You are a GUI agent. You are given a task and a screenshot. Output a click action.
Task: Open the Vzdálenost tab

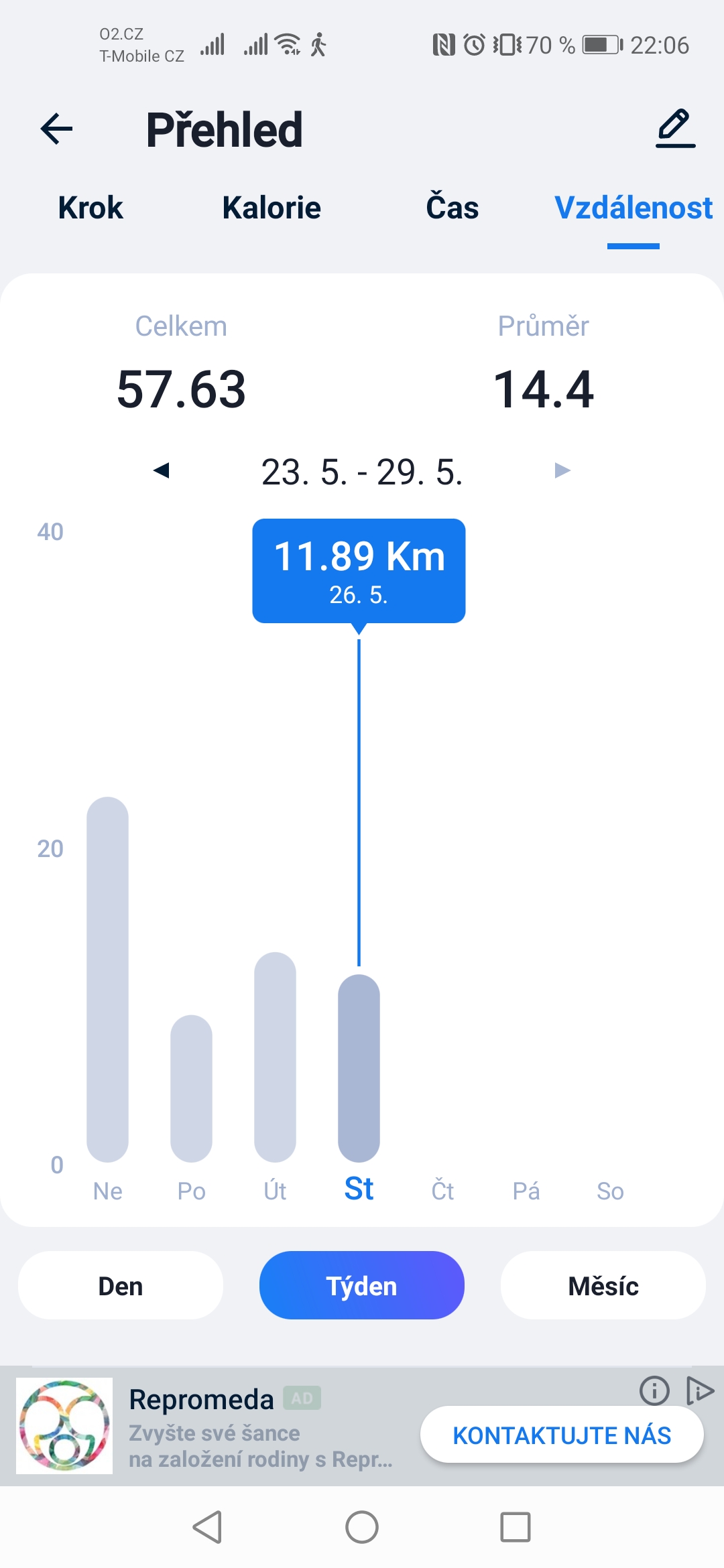click(633, 208)
